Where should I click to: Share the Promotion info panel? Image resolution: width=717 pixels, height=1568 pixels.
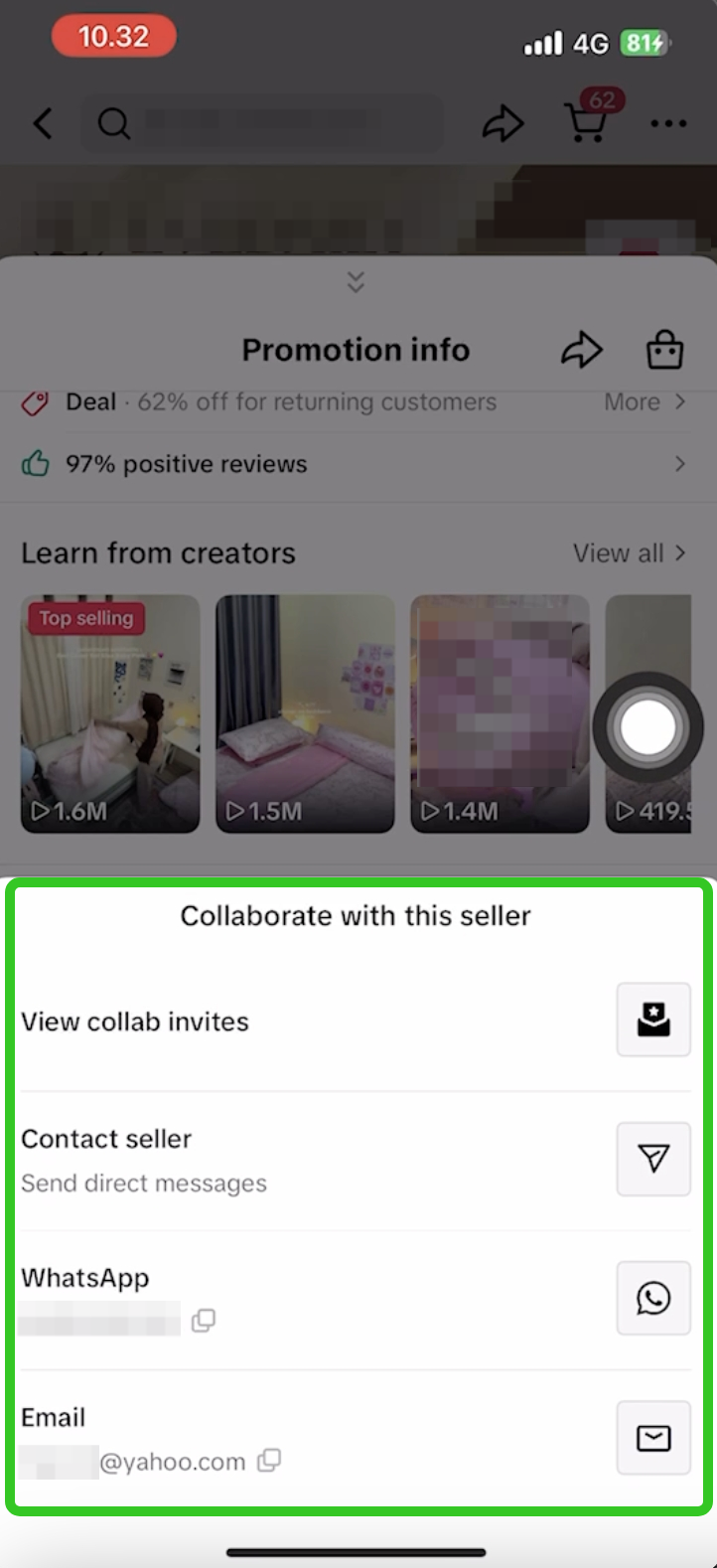pos(582,350)
